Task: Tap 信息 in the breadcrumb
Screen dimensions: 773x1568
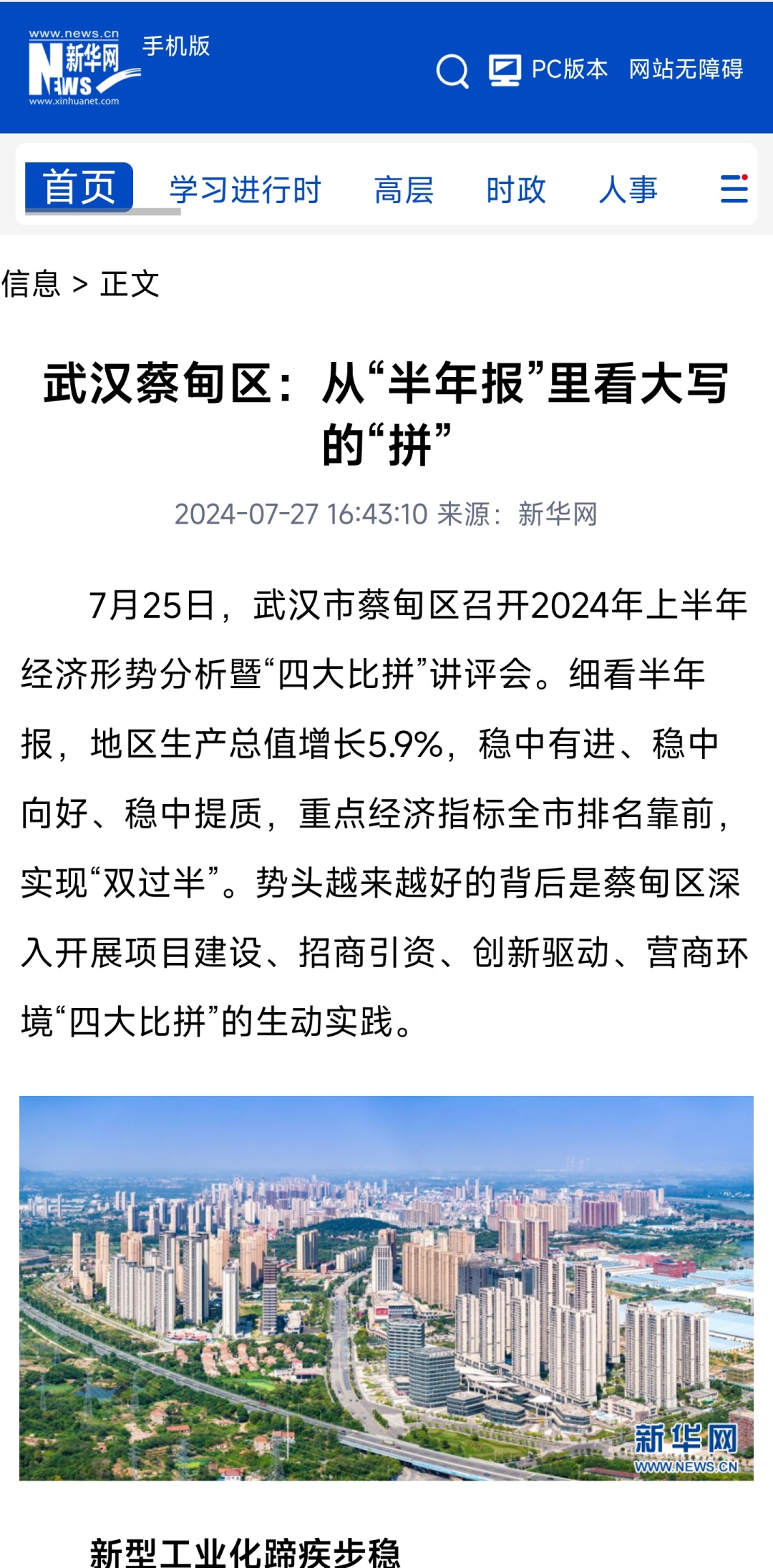Action: coord(31,284)
